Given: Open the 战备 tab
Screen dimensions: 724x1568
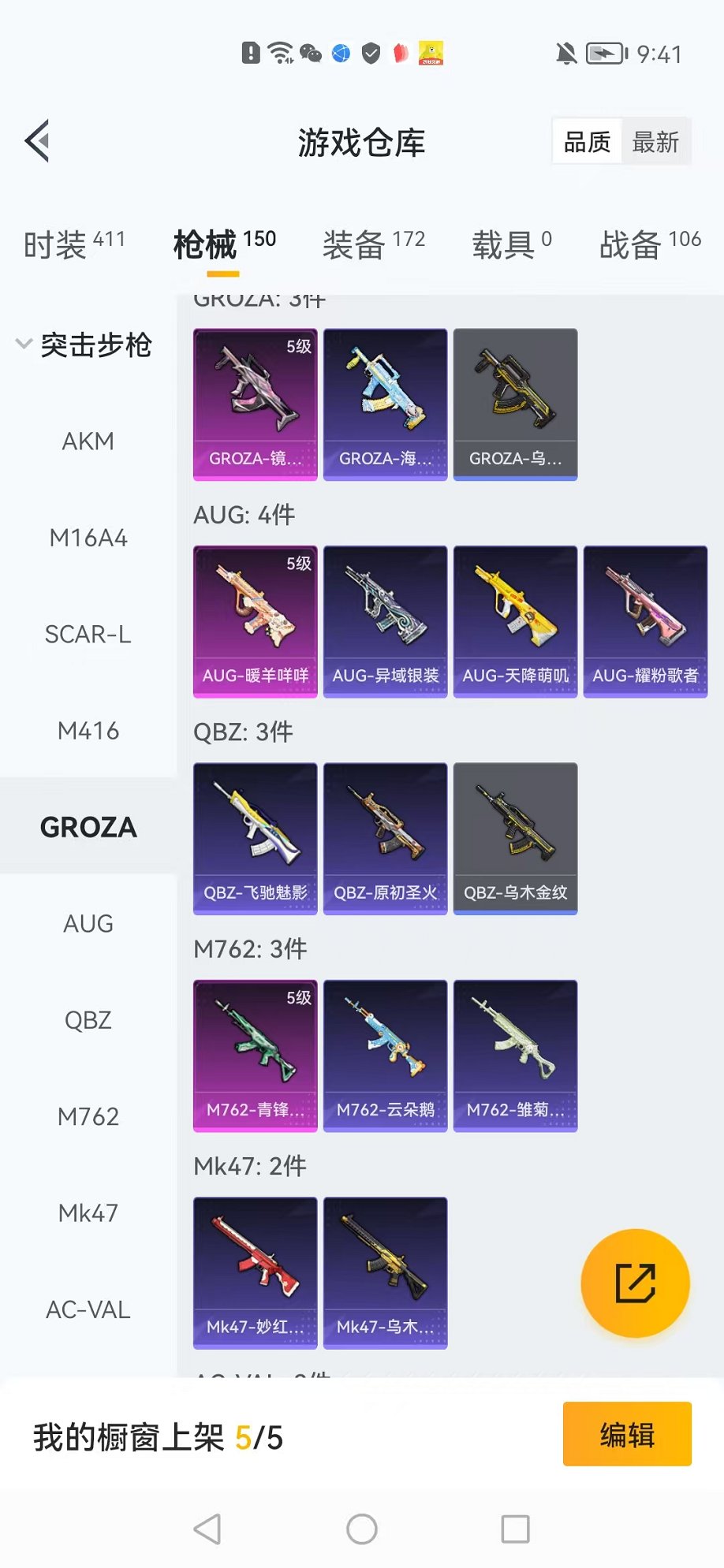Looking at the screenshot, I should pyautogui.click(x=650, y=244).
